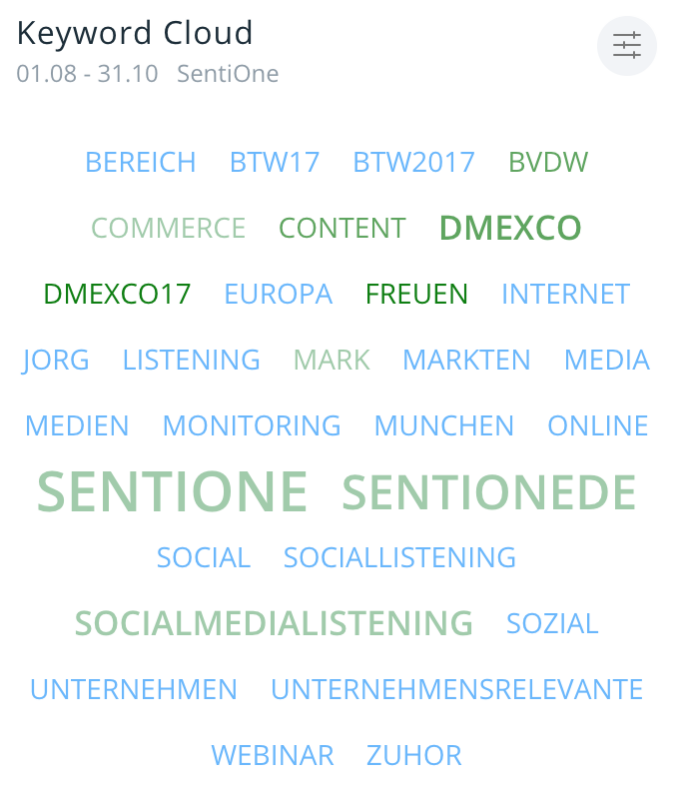Tap the BVDW keyword

click(x=548, y=162)
